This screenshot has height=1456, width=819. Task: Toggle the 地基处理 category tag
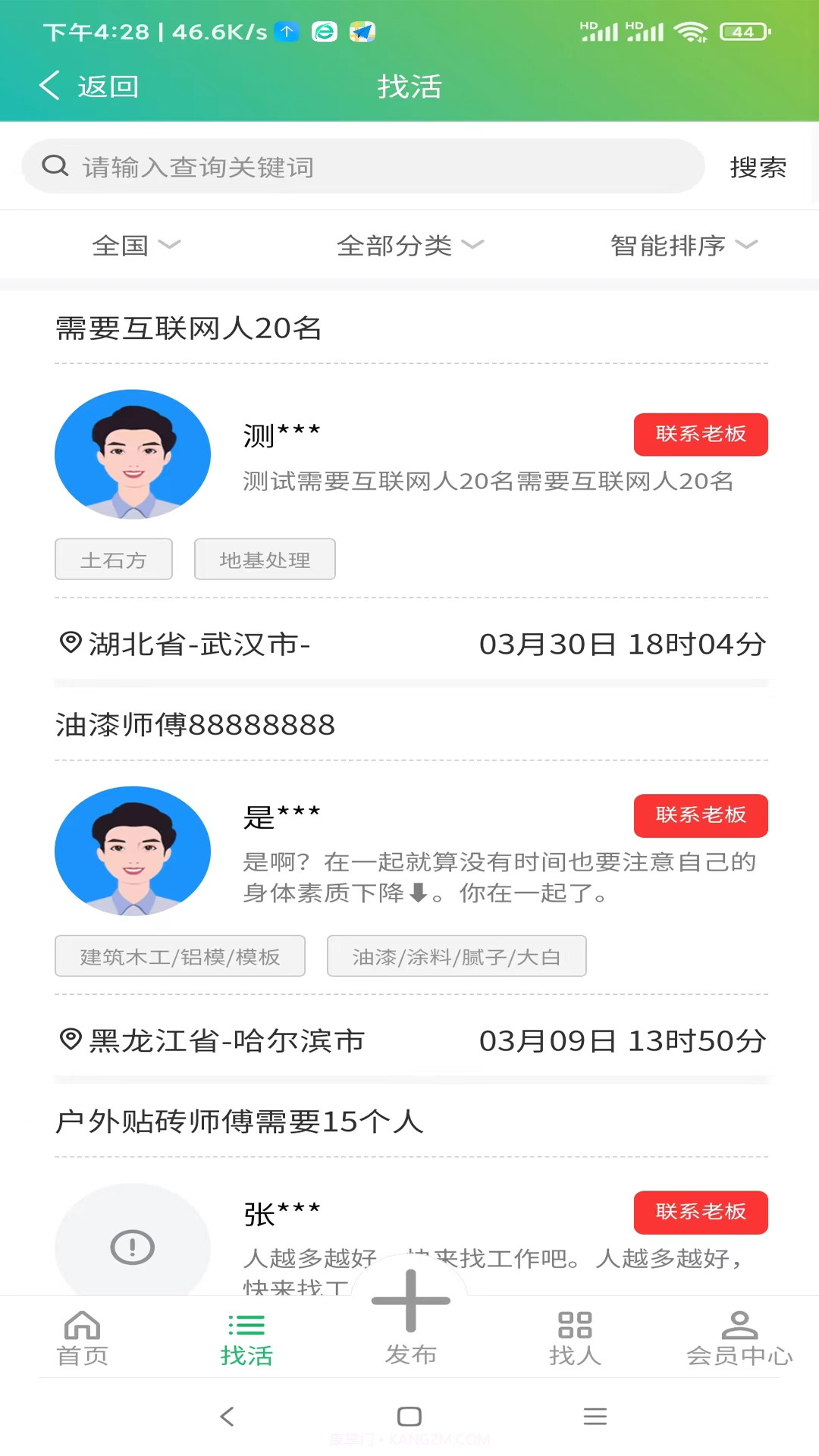click(x=264, y=560)
